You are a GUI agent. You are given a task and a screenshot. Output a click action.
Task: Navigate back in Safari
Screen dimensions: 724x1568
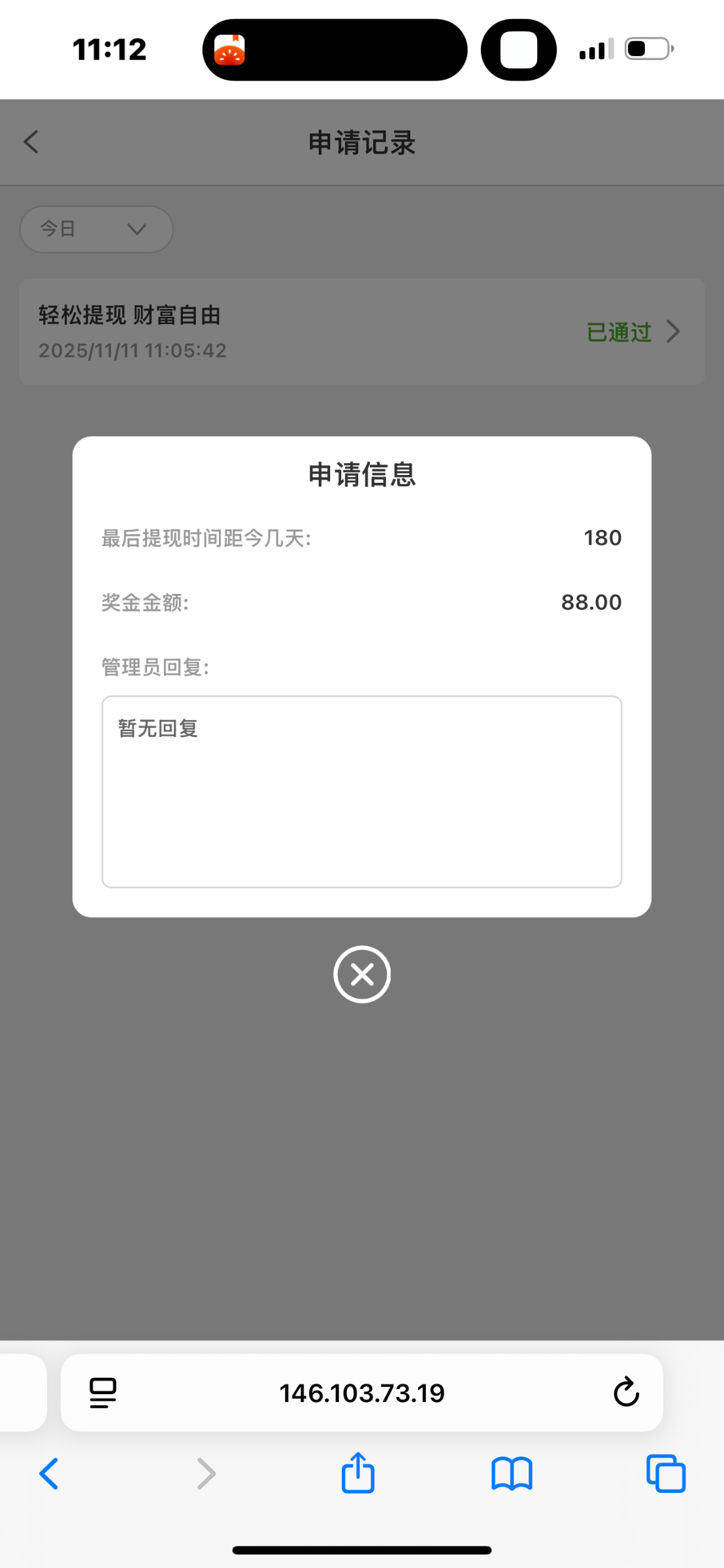[49, 1473]
